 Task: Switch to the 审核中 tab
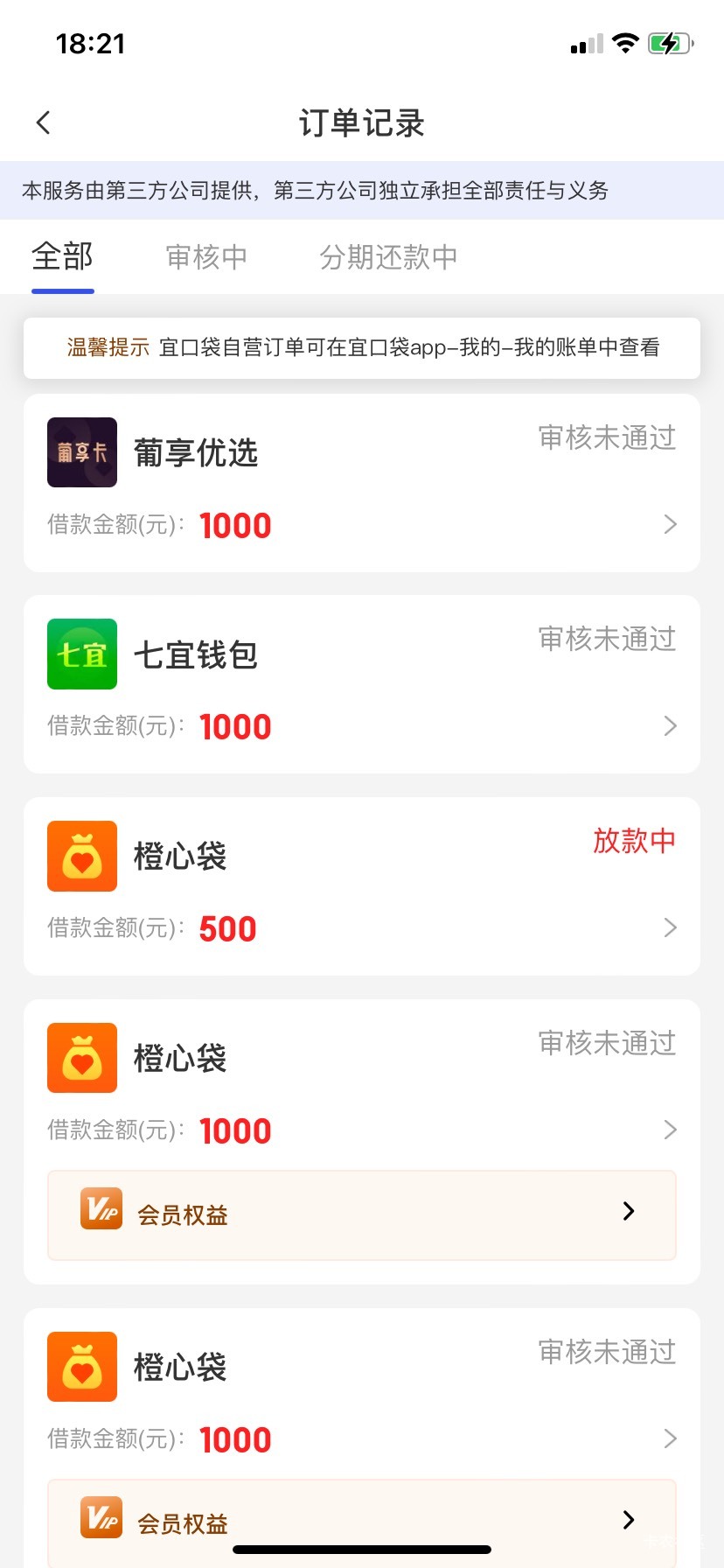click(x=206, y=257)
